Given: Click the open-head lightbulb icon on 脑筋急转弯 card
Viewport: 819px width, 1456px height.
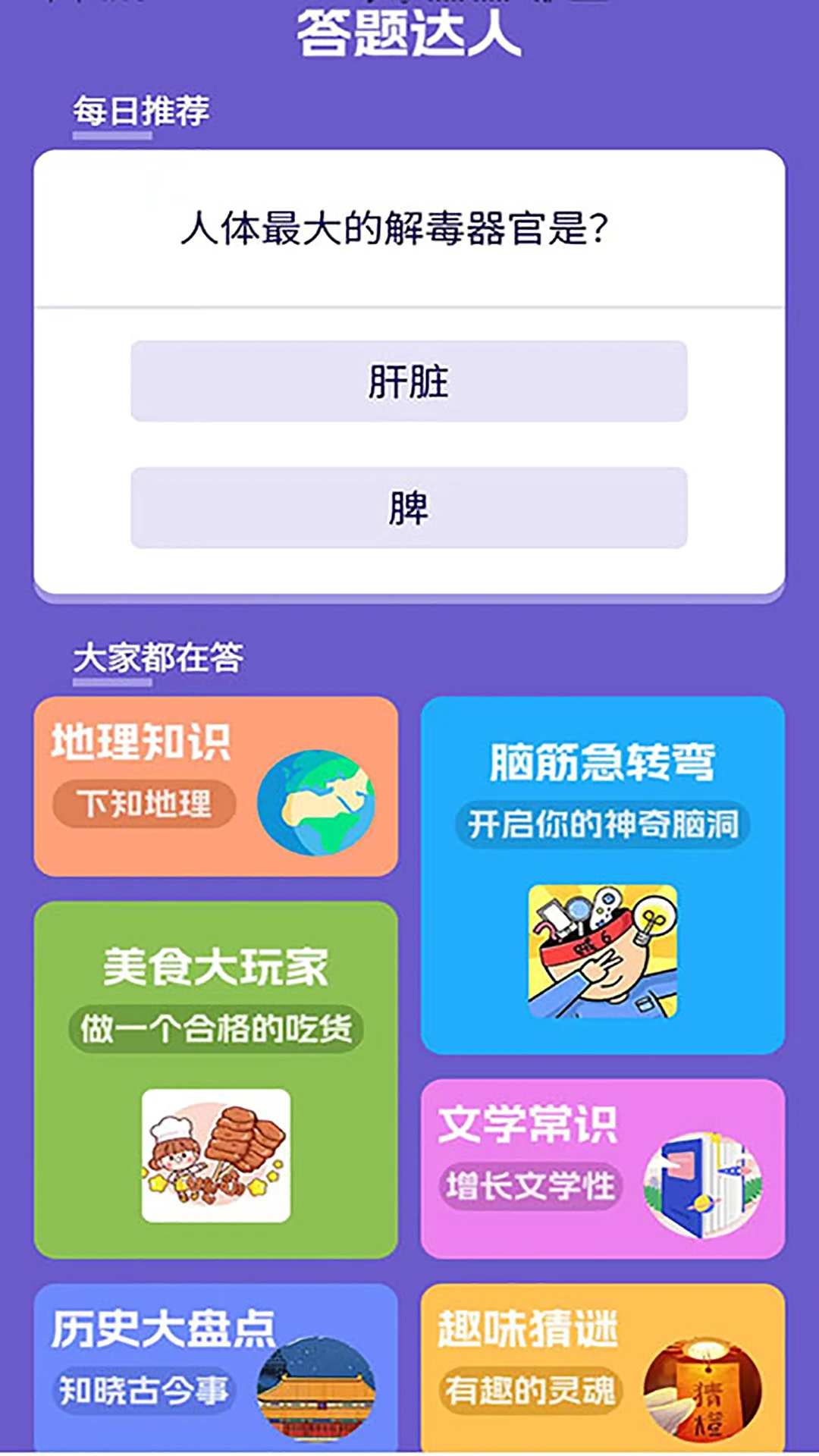Looking at the screenshot, I should pyautogui.click(x=603, y=948).
